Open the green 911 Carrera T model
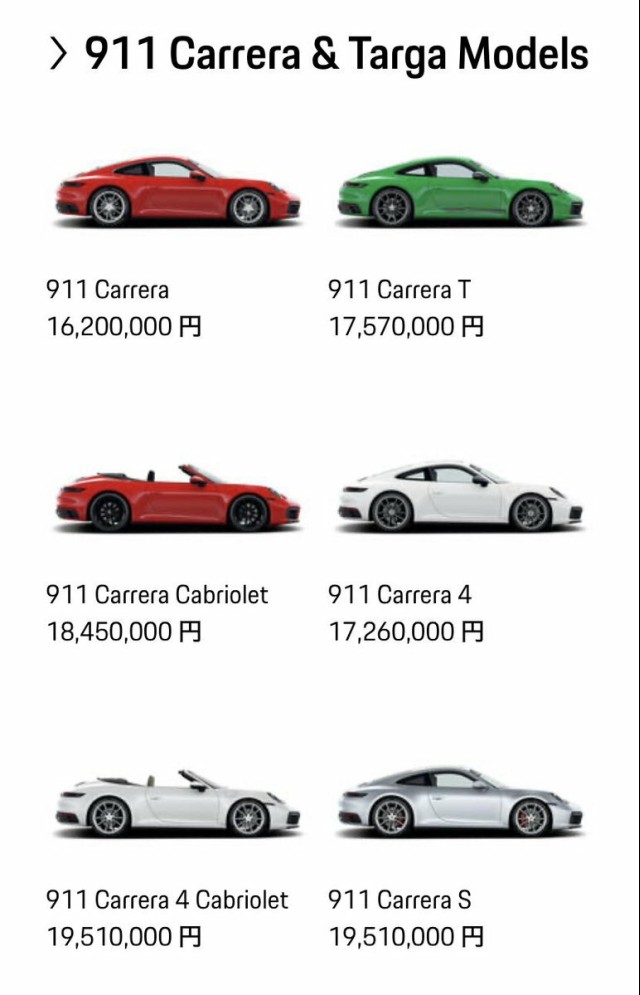 460,192
